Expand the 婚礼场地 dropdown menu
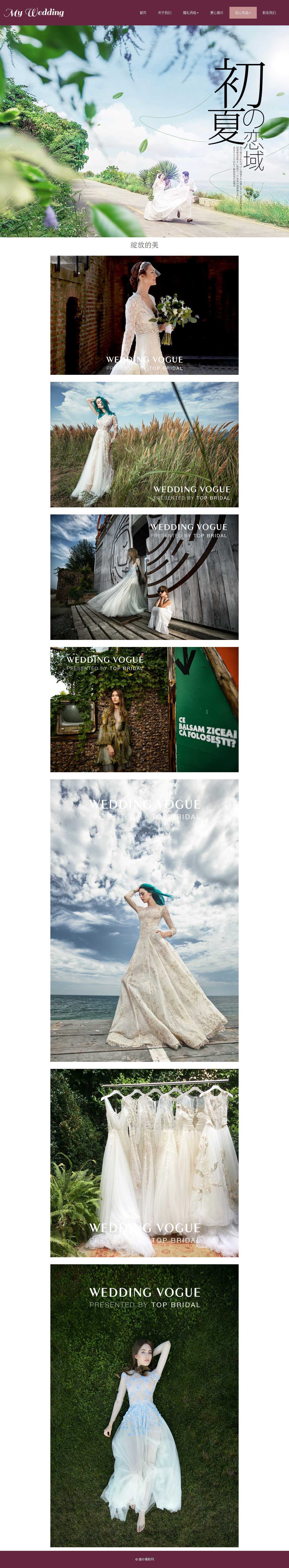The height and width of the screenshot is (1568, 289). click(x=190, y=13)
